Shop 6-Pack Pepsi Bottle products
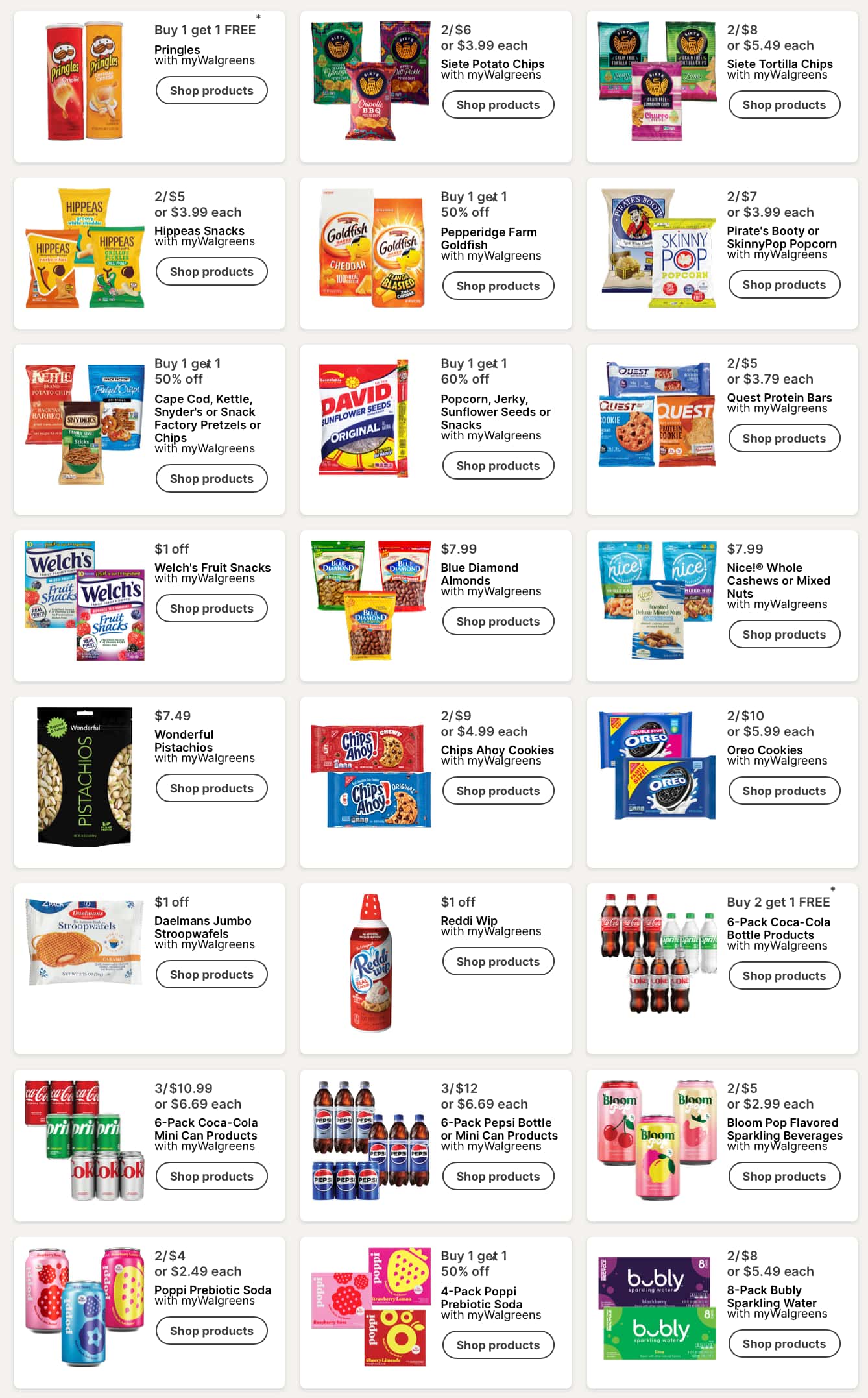Image resolution: width=868 pixels, height=1398 pixels. coord(498,1177)
